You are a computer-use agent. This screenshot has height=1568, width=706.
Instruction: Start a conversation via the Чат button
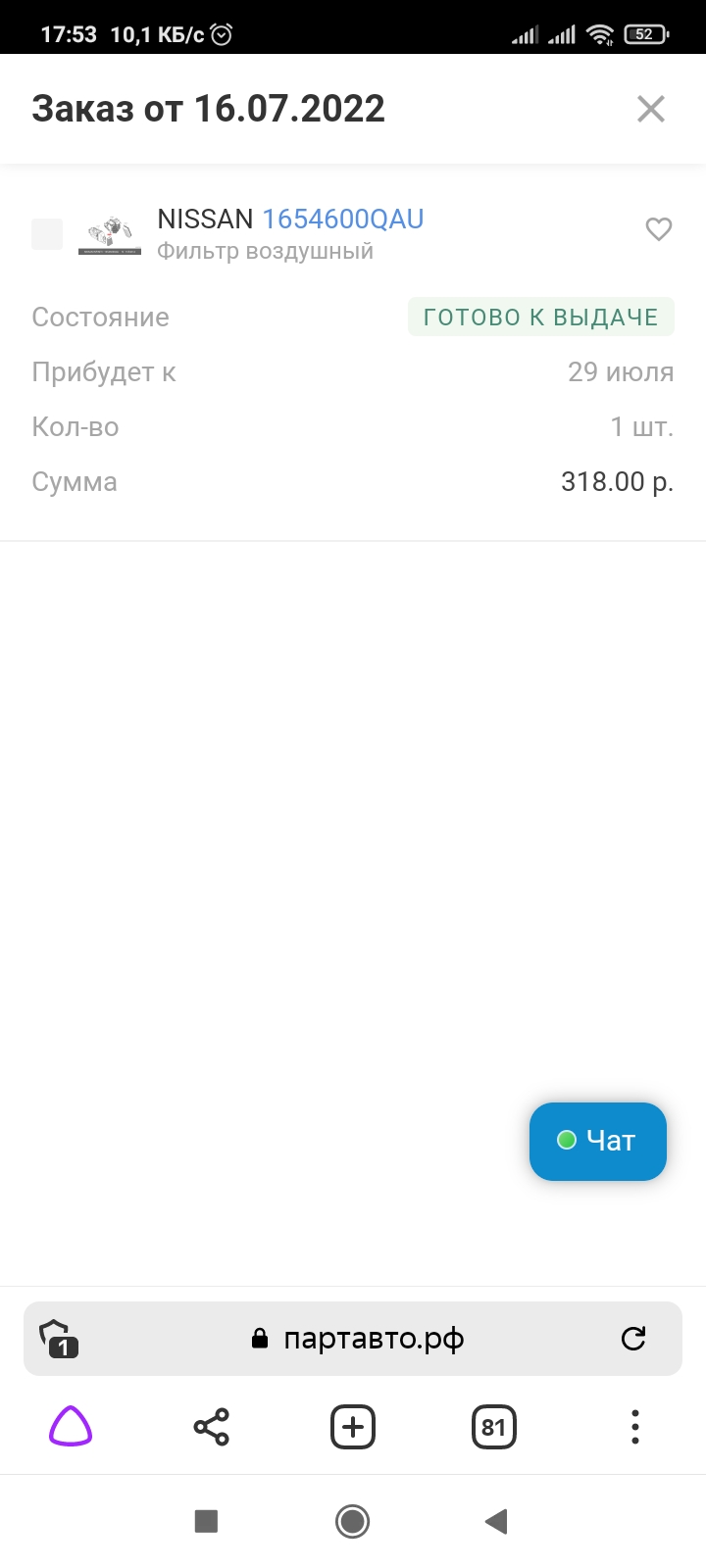click(x=598, y=1141)
